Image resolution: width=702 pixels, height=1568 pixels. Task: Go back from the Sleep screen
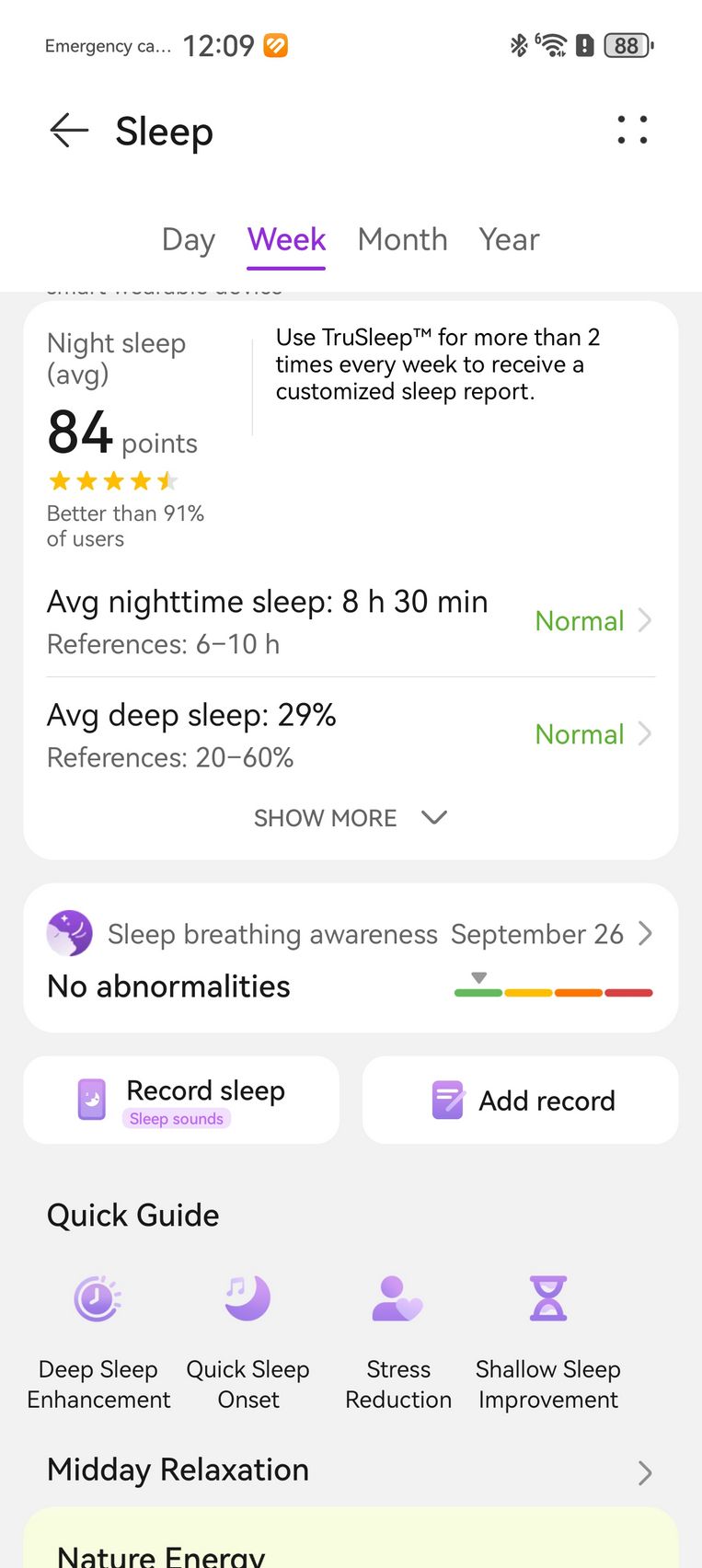69,131
